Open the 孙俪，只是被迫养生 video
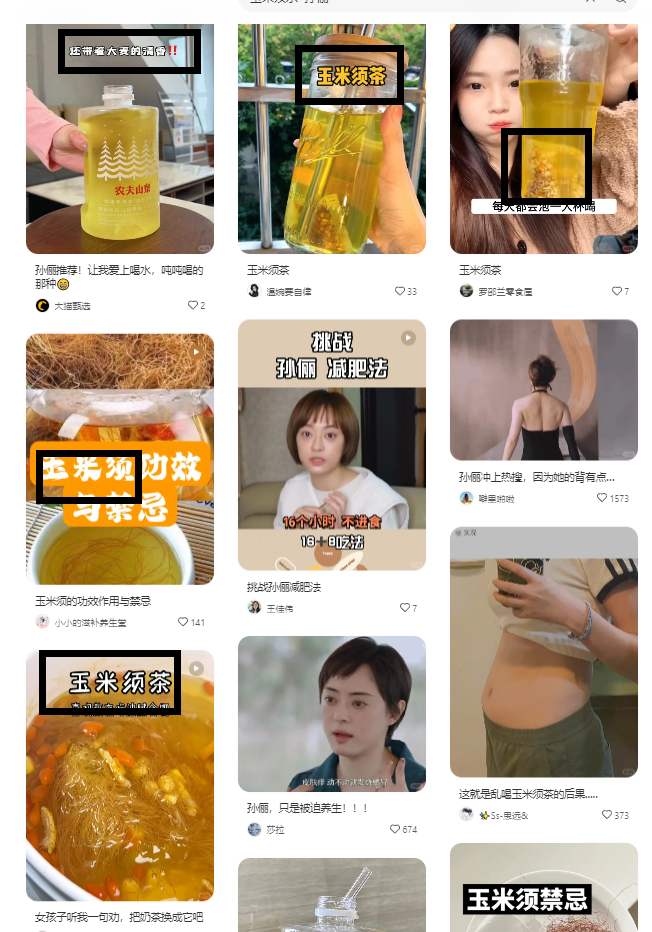Viewport: 652px width, 932px height. click(x=331, y=713)
